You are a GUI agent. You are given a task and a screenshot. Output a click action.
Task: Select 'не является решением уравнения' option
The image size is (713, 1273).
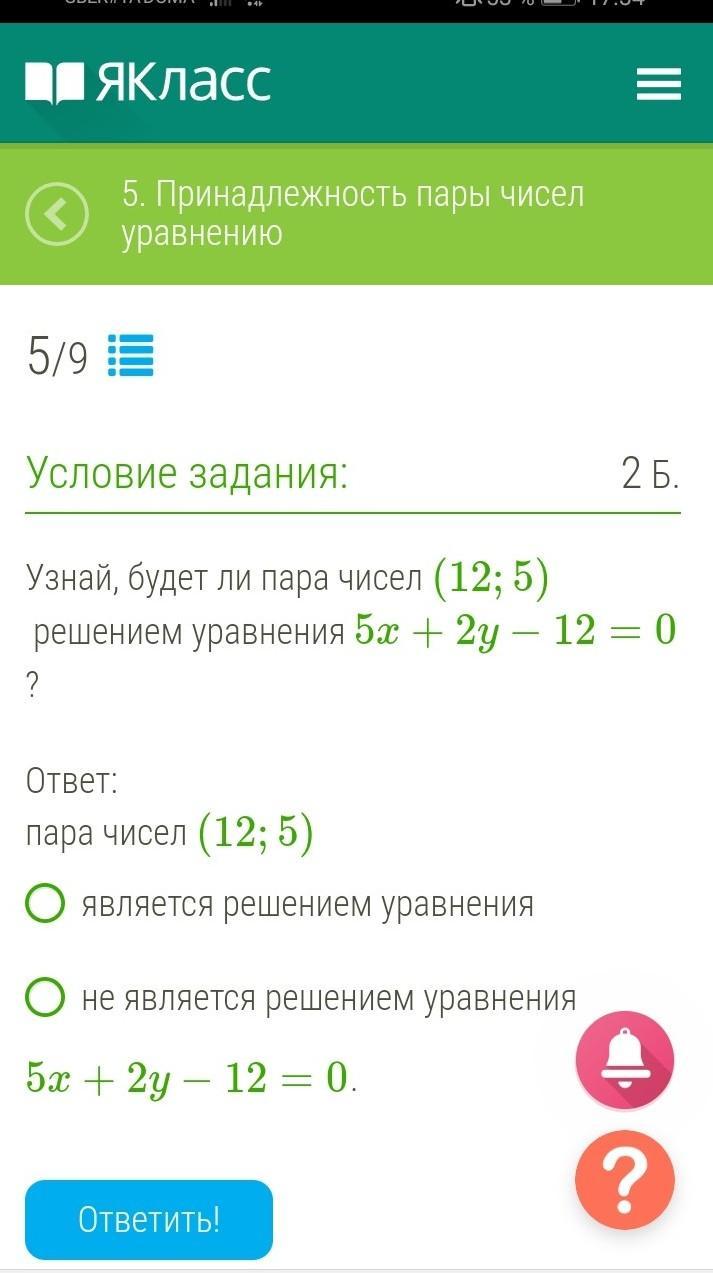46,997
